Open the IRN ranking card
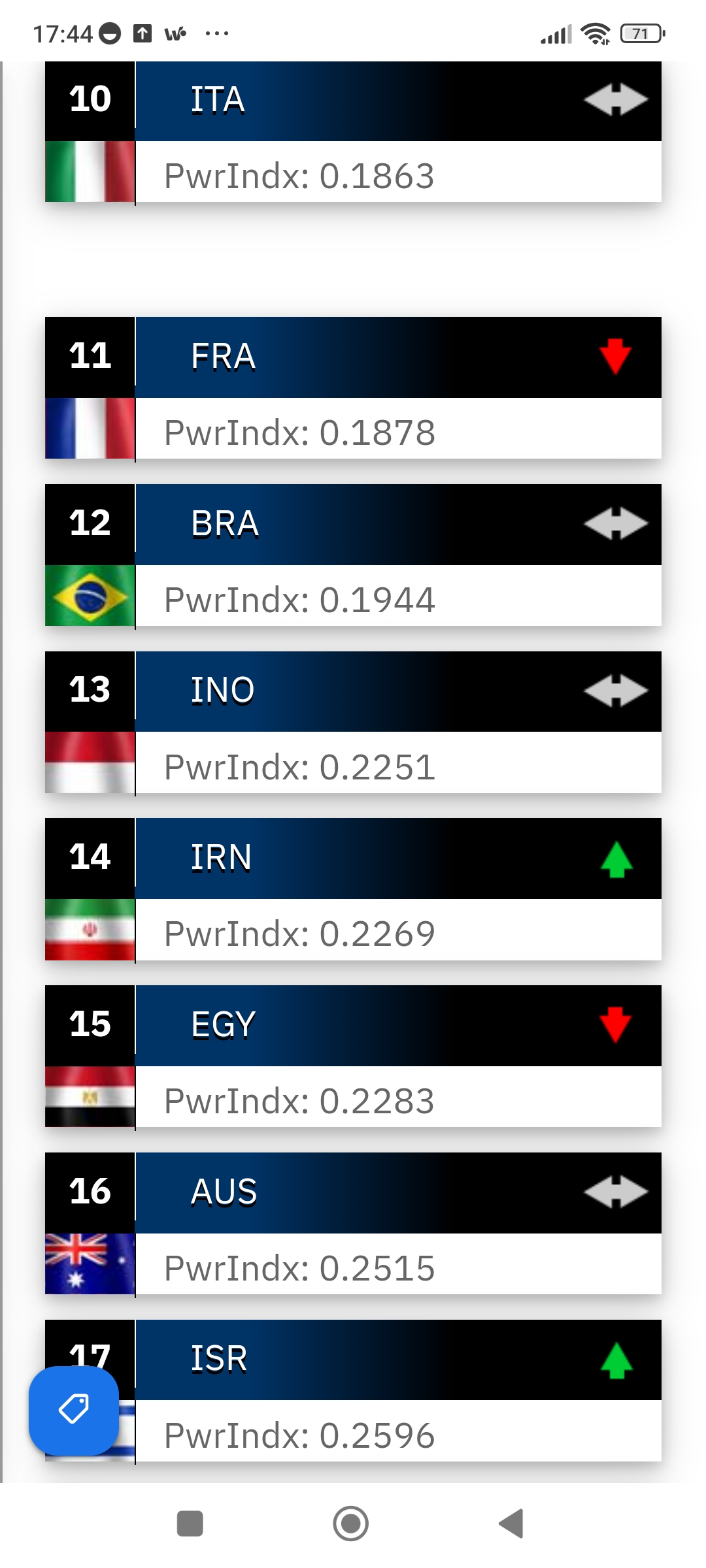Screen dimensions: 706x1568 (x=353, y=890)
